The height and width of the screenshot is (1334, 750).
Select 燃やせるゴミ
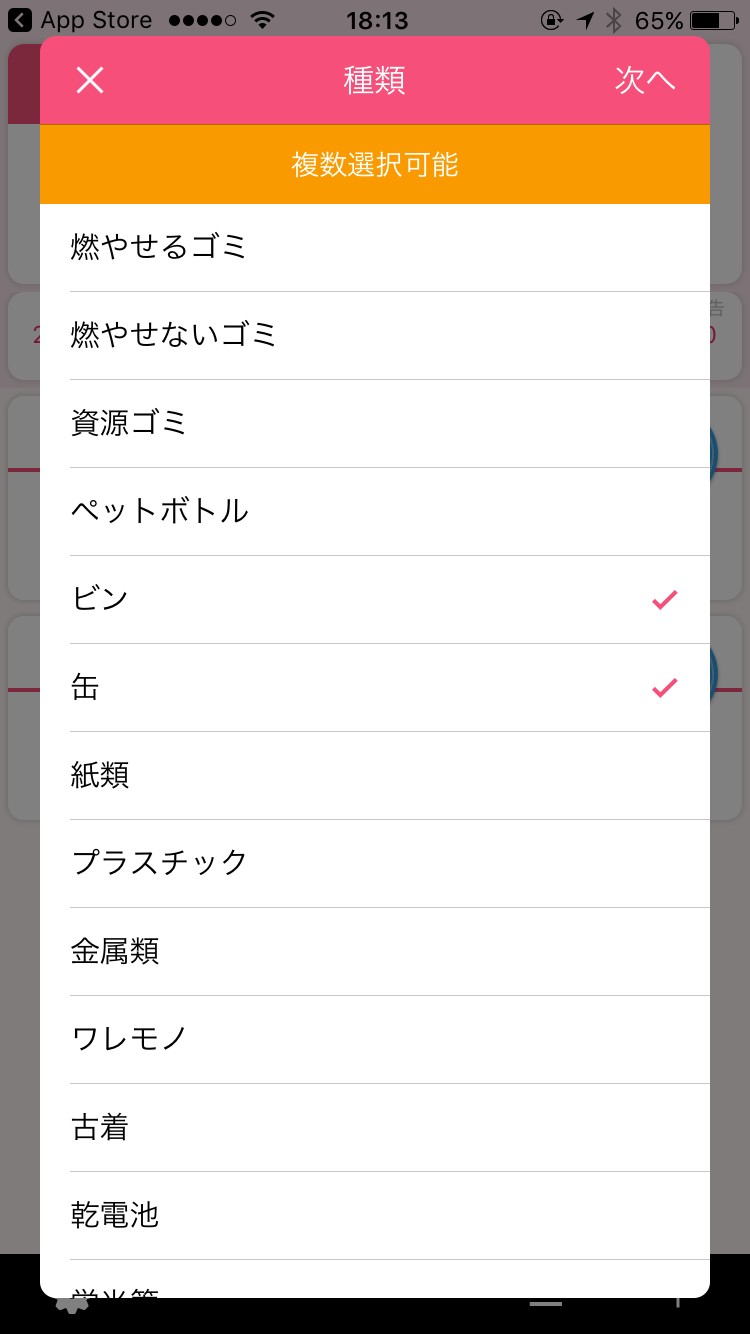[375, 247]
